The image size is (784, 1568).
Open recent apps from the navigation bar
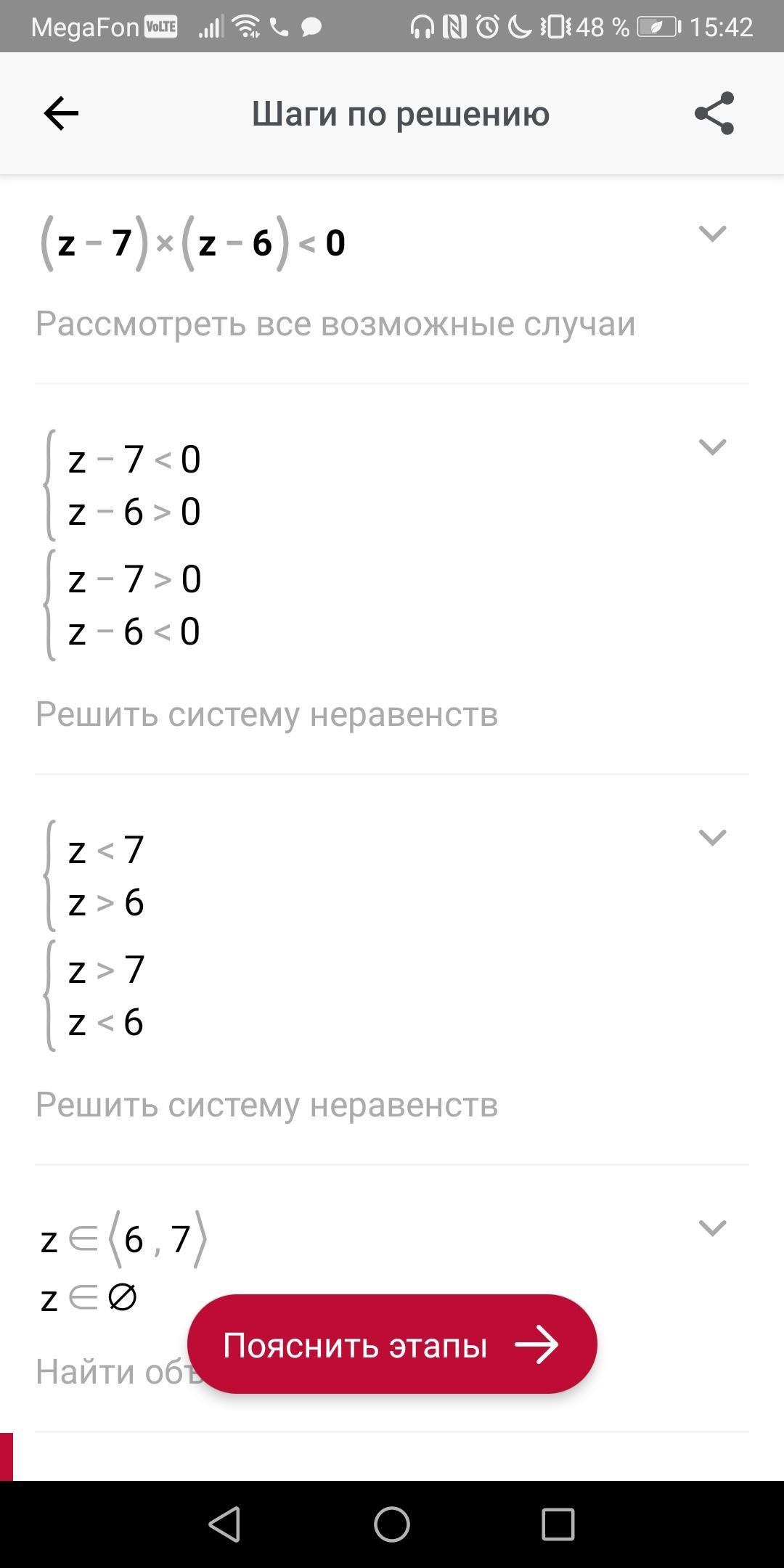pos(558,1524)
